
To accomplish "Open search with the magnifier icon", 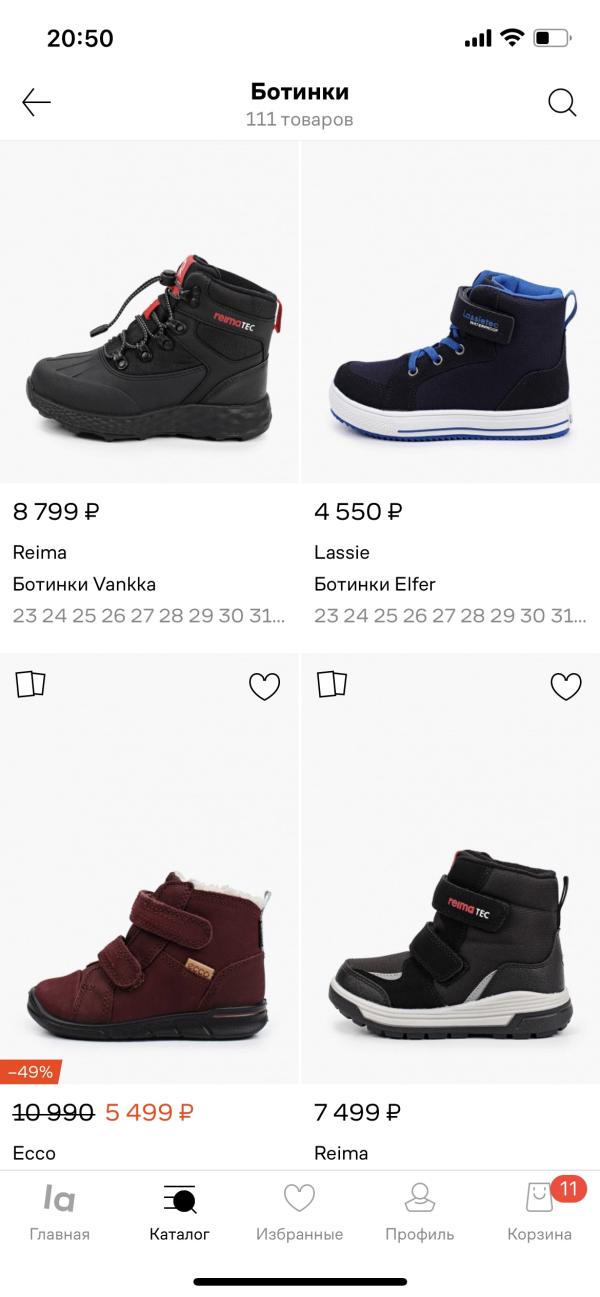I will (x=563, y=102).
